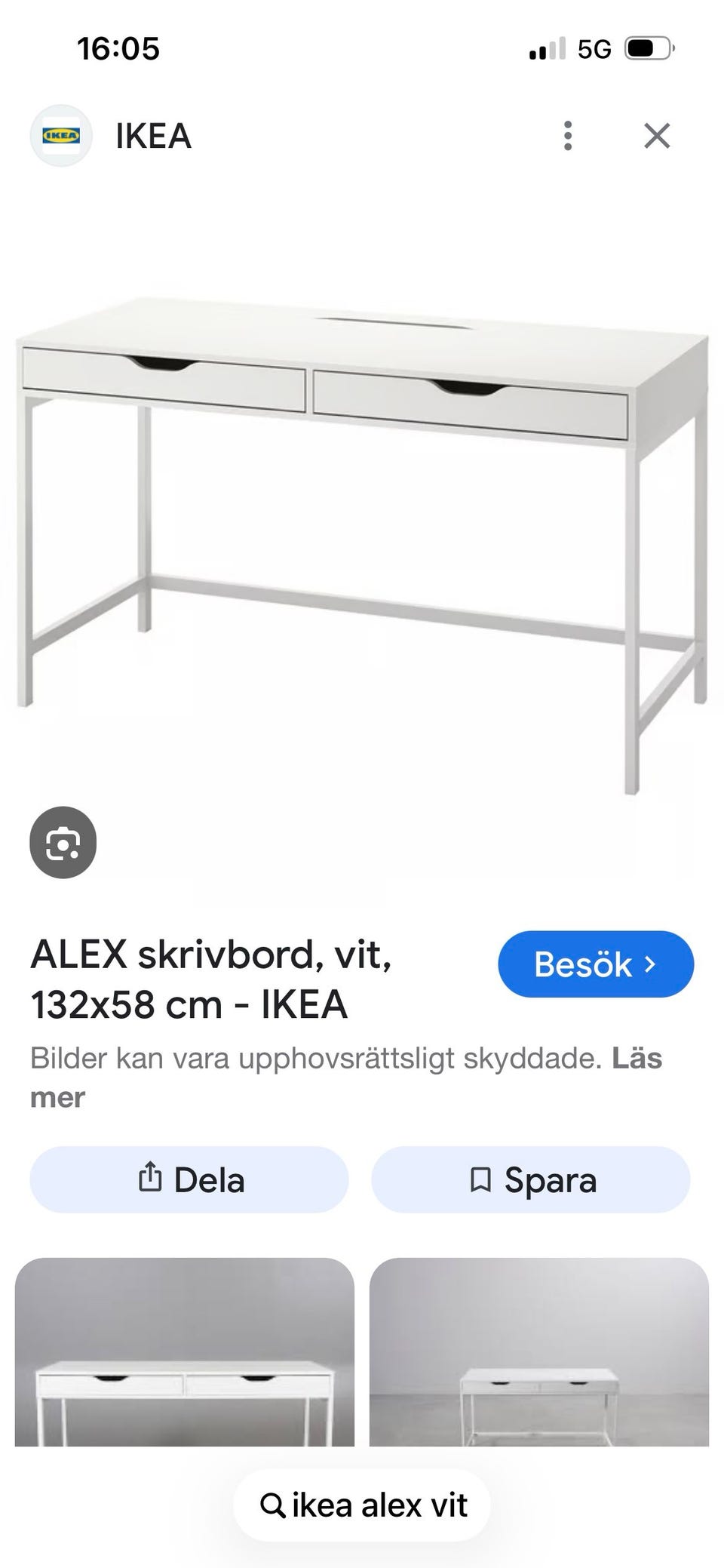Viewport: 724px width, 1568px height.
Task: Open the arrow chevron inside Besök
Action: [x=649, y=964]
